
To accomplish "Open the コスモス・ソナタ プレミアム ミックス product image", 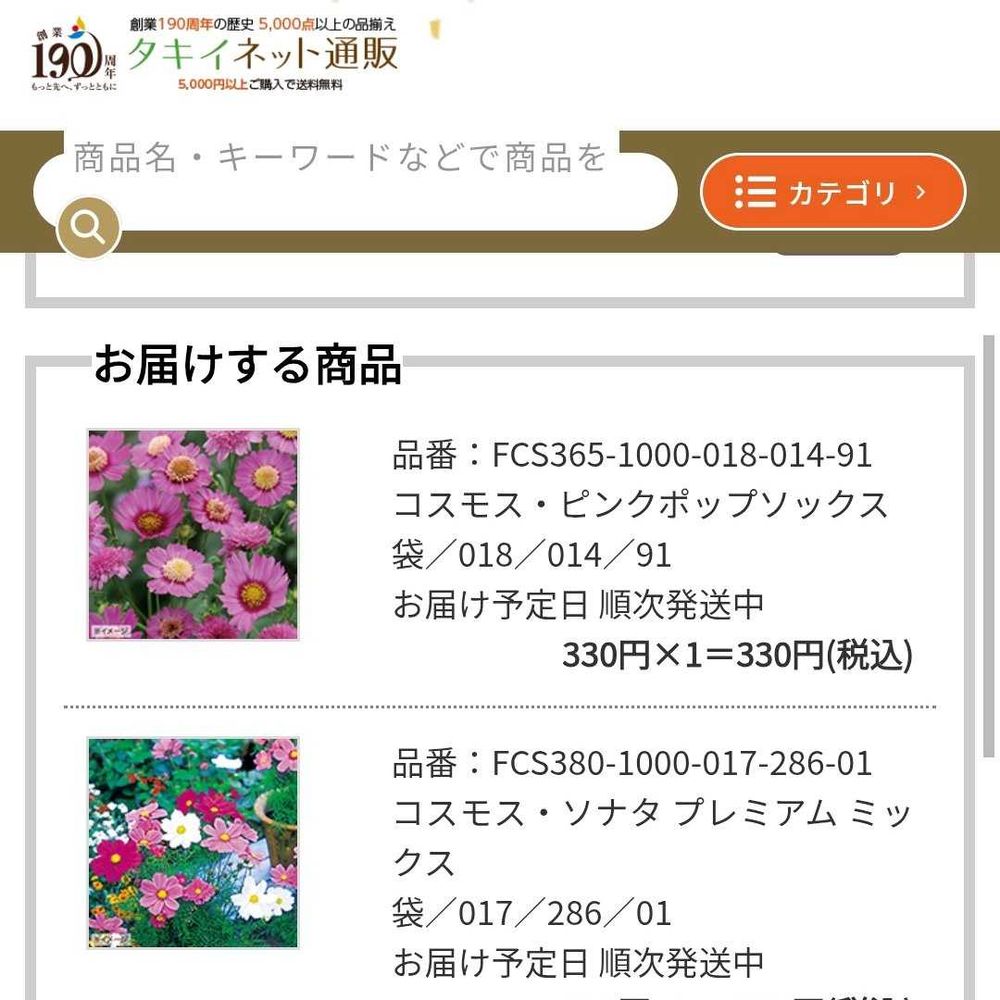I will point(193,843).
